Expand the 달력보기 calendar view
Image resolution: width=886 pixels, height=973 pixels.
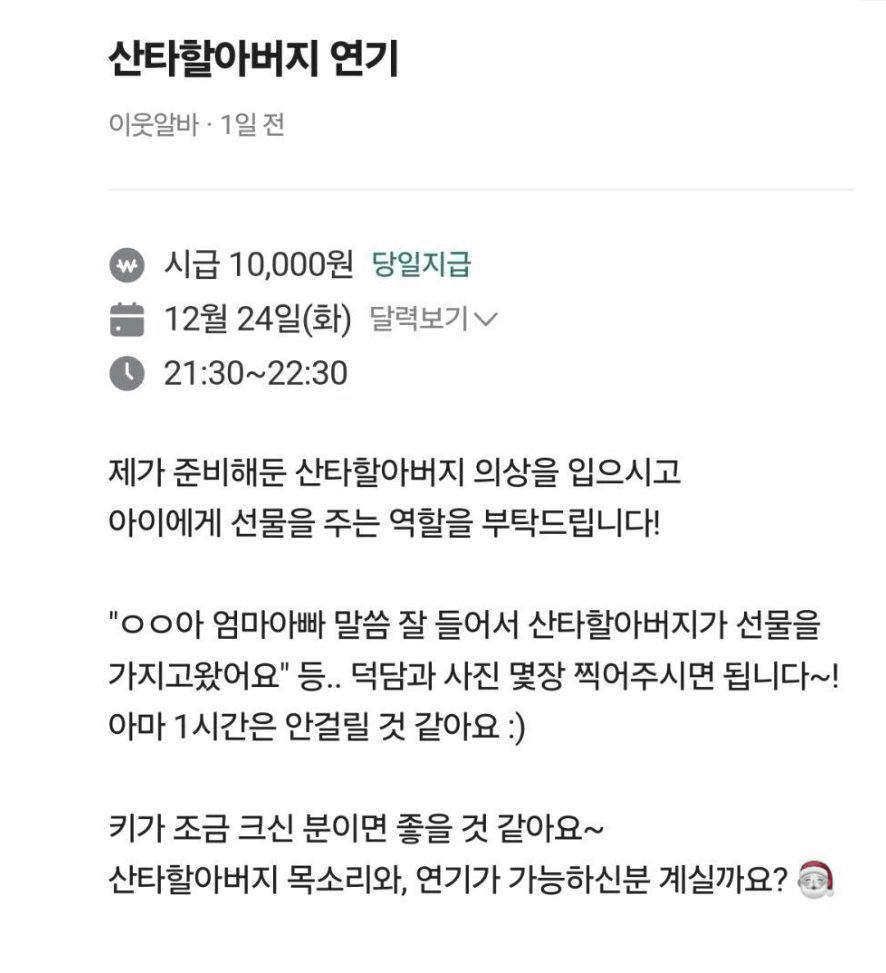(433, 320)
